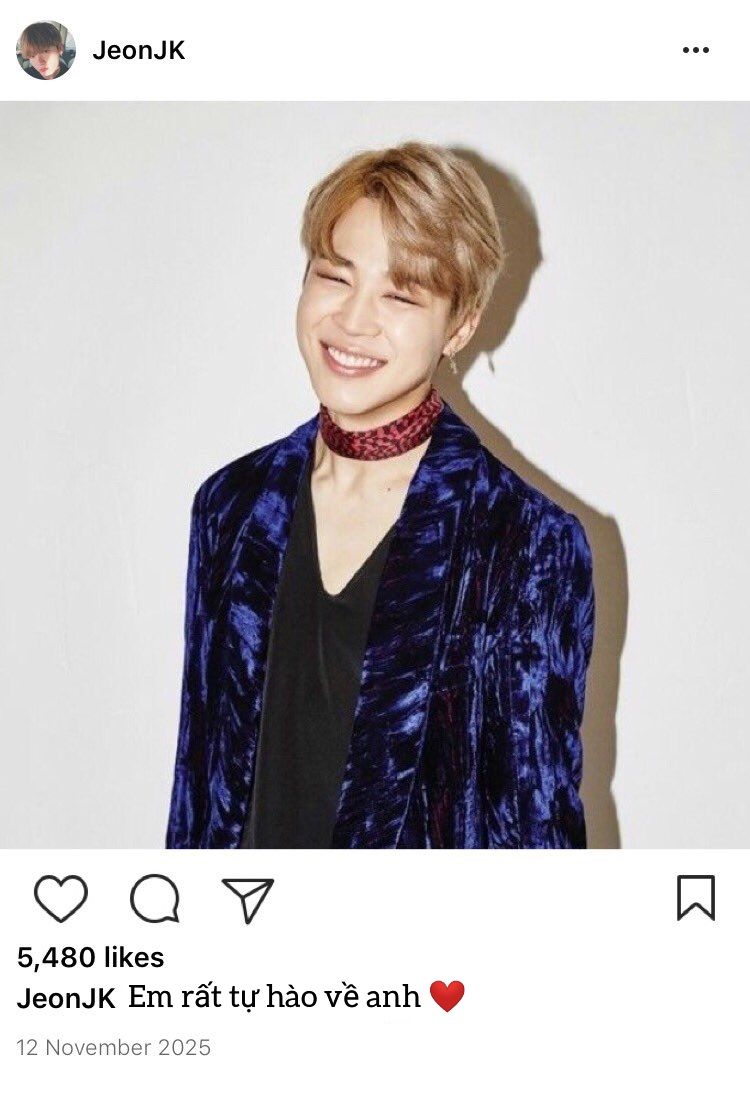Tap the JeonJK username in the caption
Image resolution: width=750 pixels, height=1093 pixels.
click(66, 998)
